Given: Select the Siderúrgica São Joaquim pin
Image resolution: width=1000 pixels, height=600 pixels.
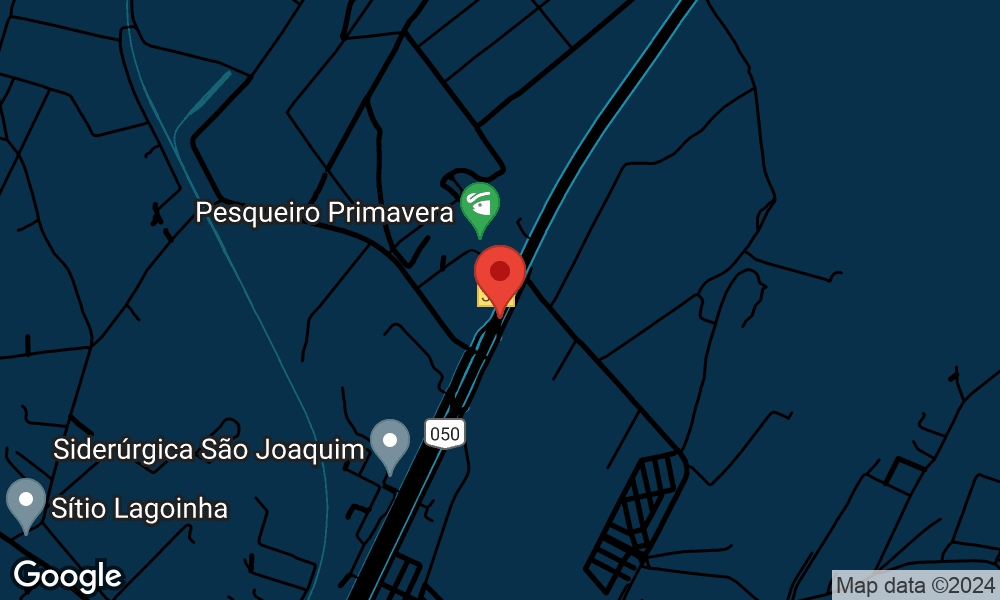Looking at the screenshot, I should 389,443.
